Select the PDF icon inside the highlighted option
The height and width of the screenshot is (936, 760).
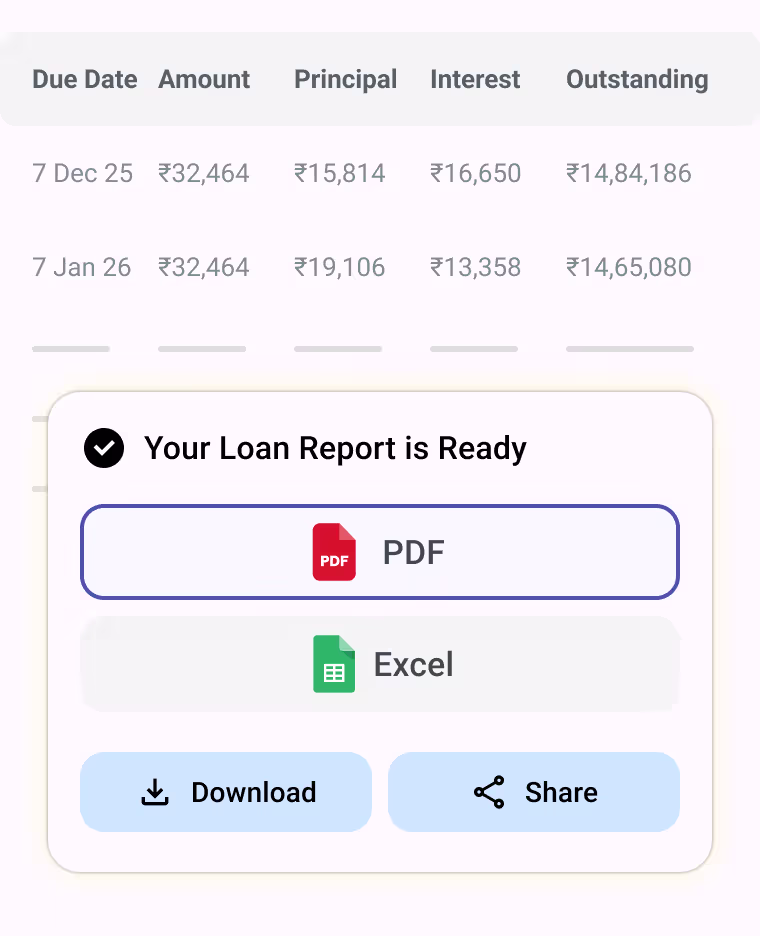334,552
